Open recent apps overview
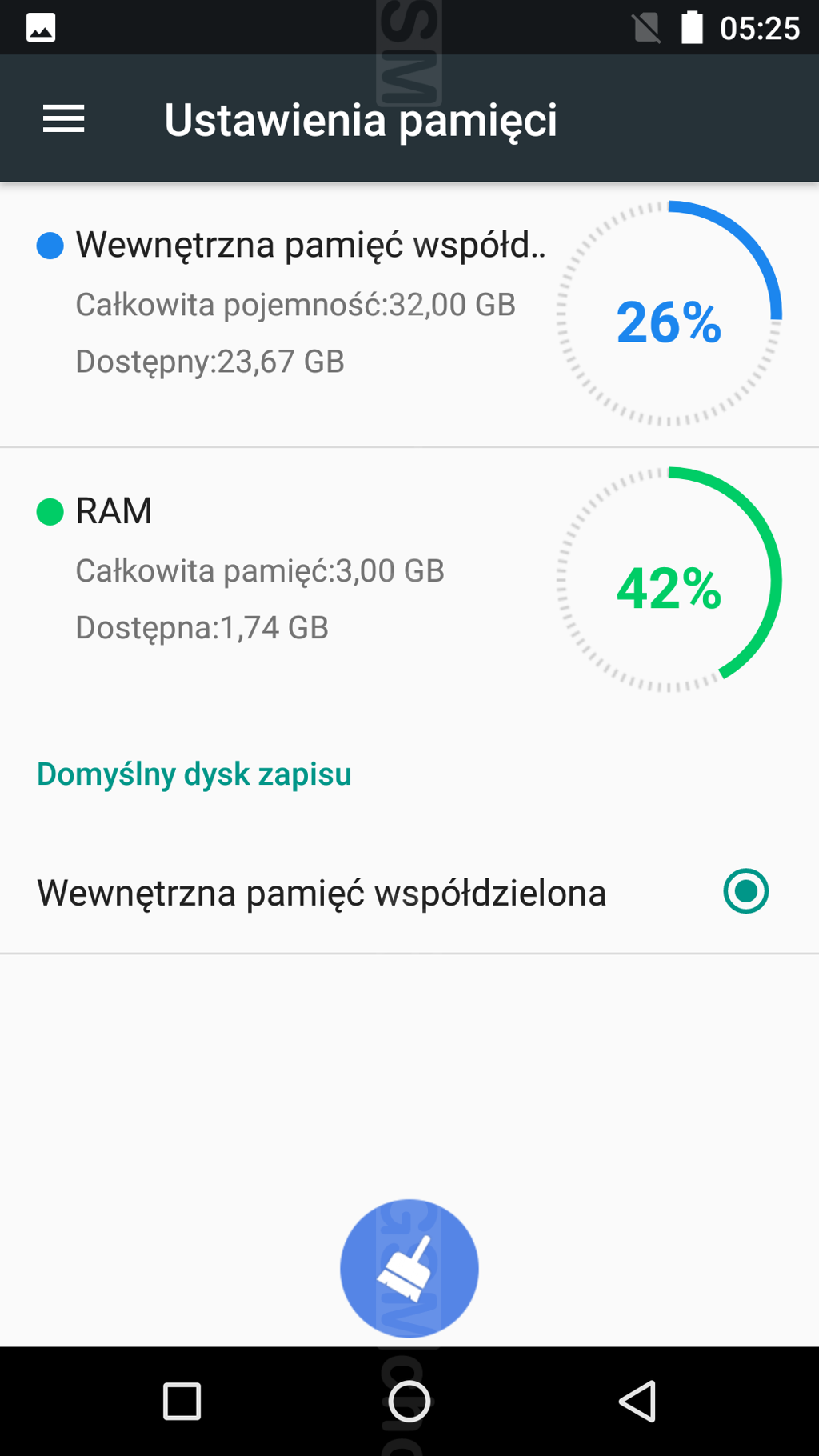The height and width of the screenshot is (1456, 819). point(182,1401)
